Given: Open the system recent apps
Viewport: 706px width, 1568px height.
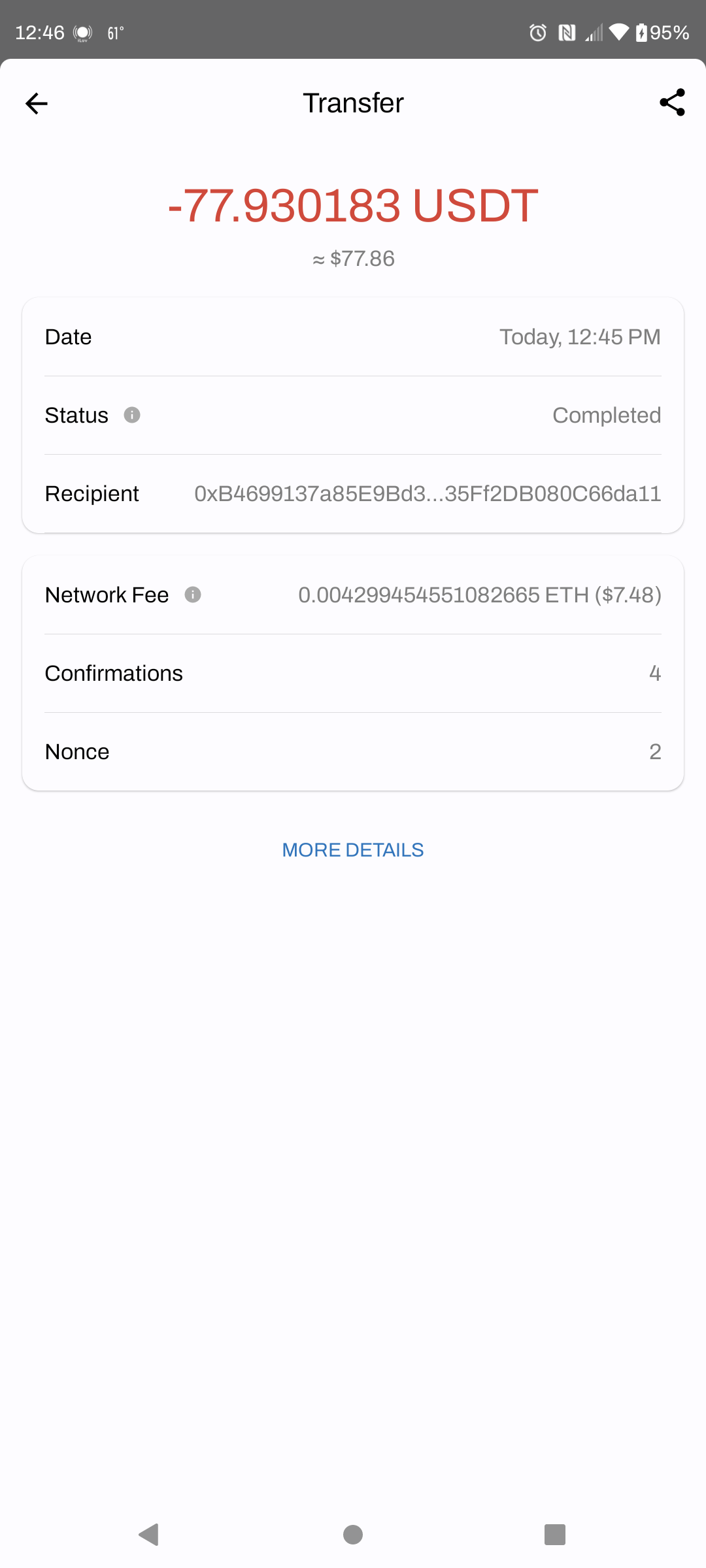Looking at the screenshot, I should [x=554, y=1535].
